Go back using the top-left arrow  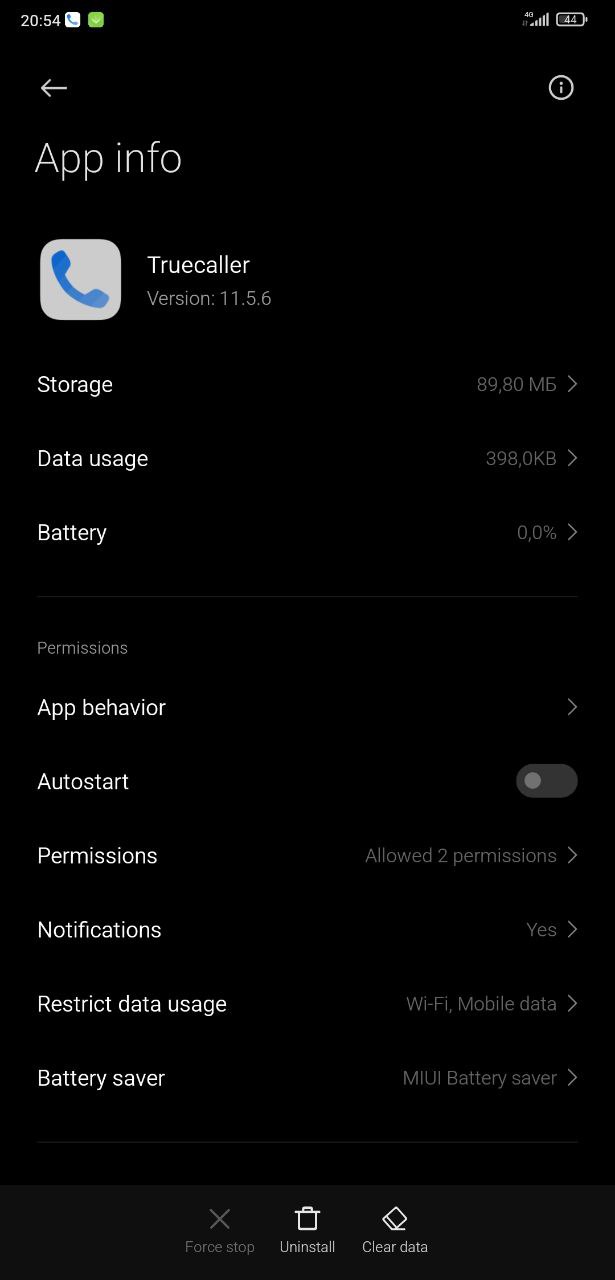tap(53, 88)
